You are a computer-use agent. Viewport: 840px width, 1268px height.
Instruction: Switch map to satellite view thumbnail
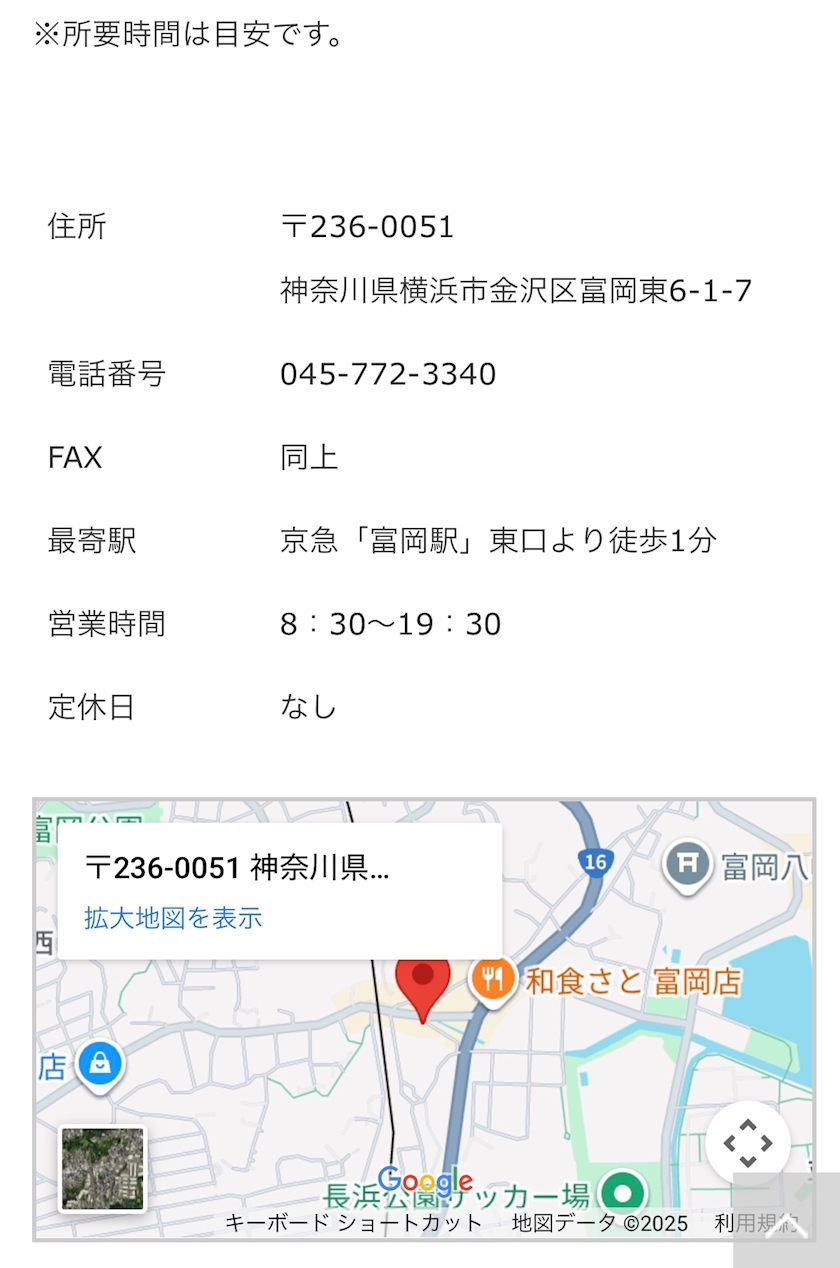point(103,1169)
